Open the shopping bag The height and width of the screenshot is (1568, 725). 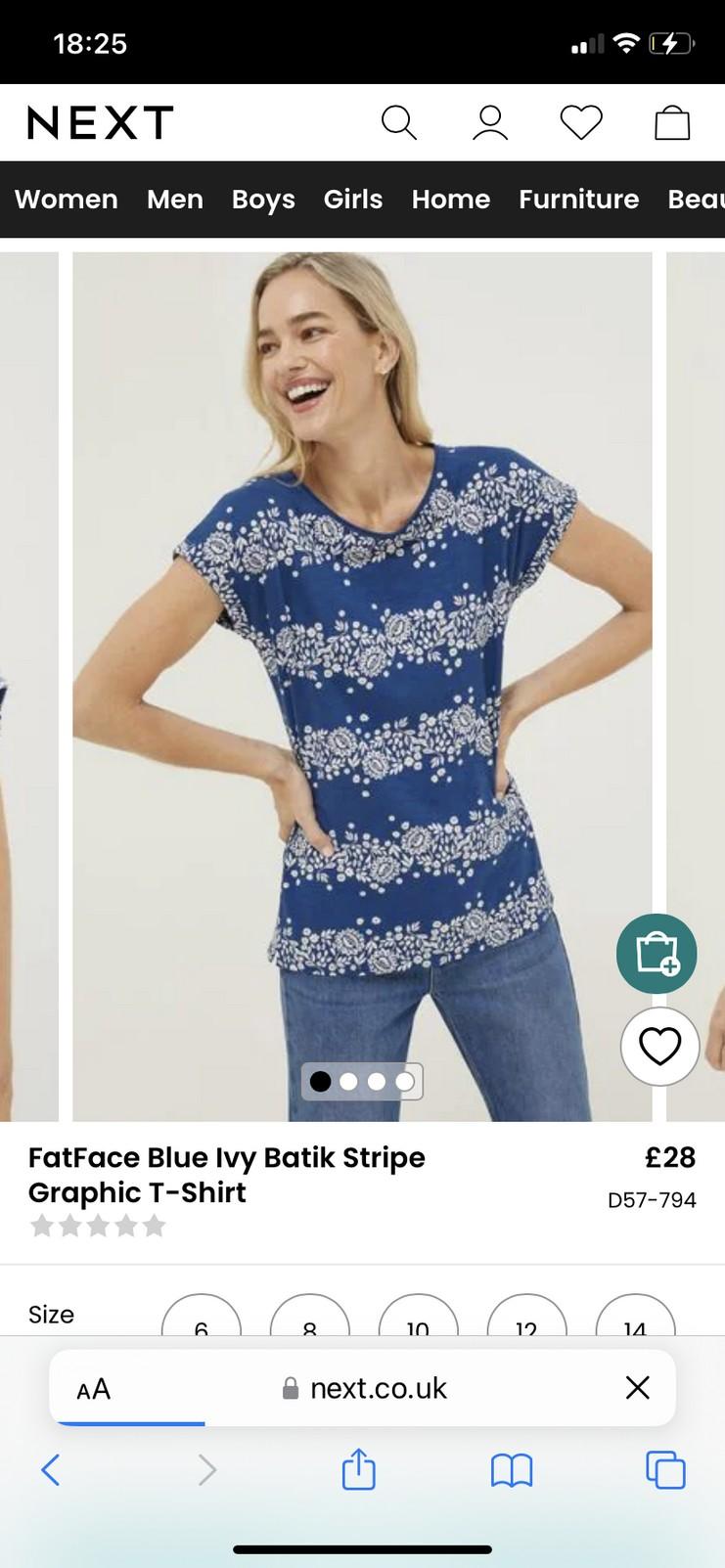[x=672, y=123]
